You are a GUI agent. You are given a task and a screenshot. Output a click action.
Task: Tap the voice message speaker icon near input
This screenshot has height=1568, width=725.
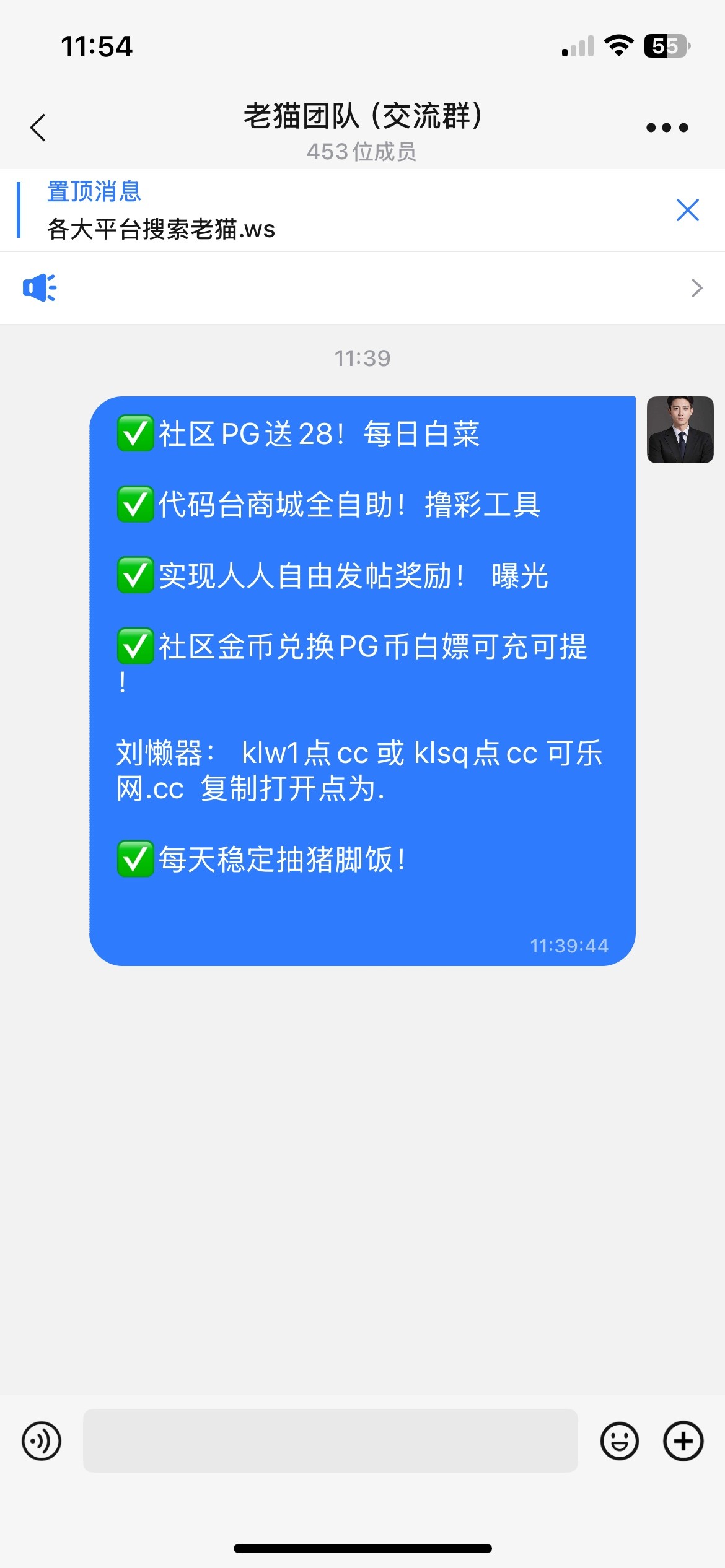(40, 1440)
